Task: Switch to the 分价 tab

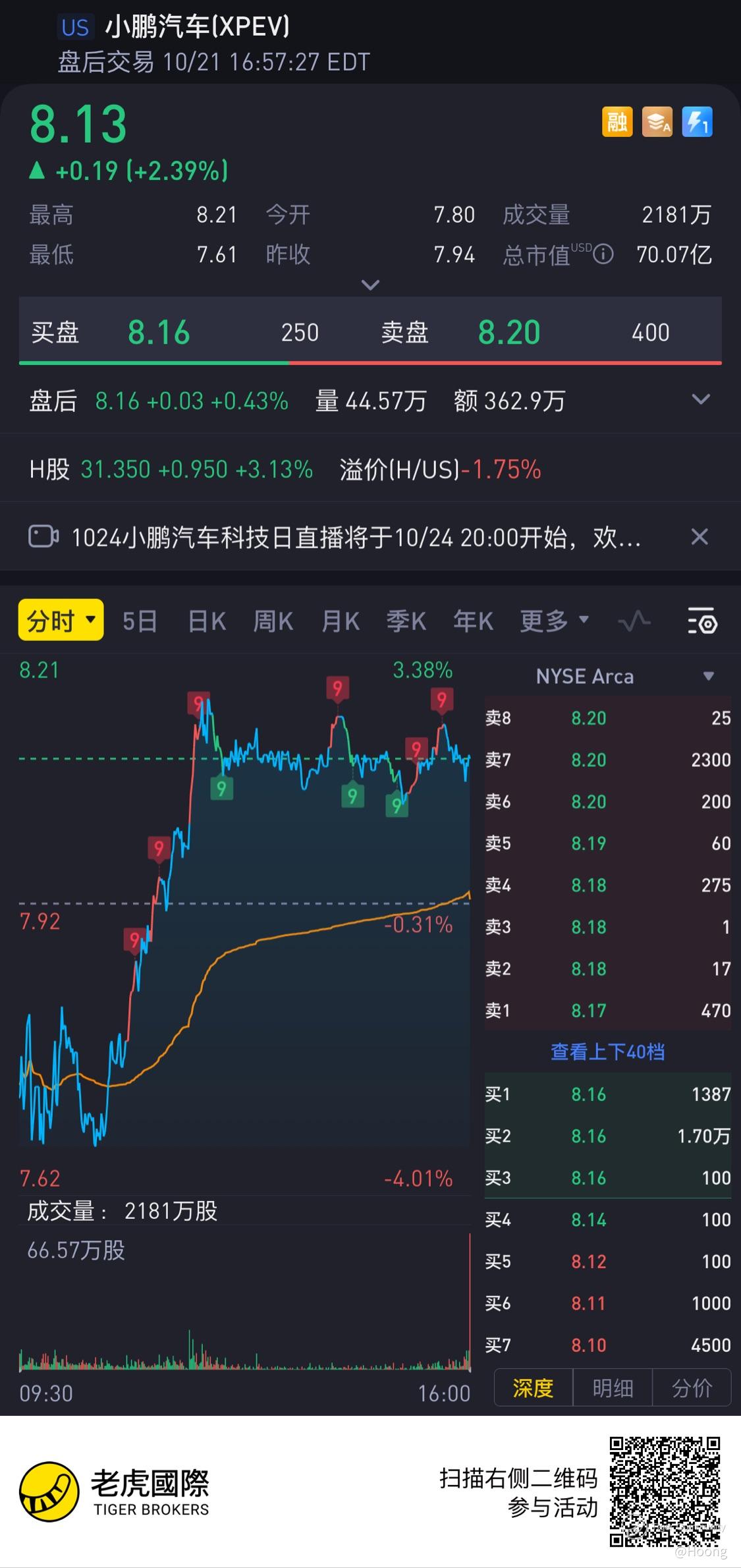Action: pyautogui.click(x=692, y=1389)
